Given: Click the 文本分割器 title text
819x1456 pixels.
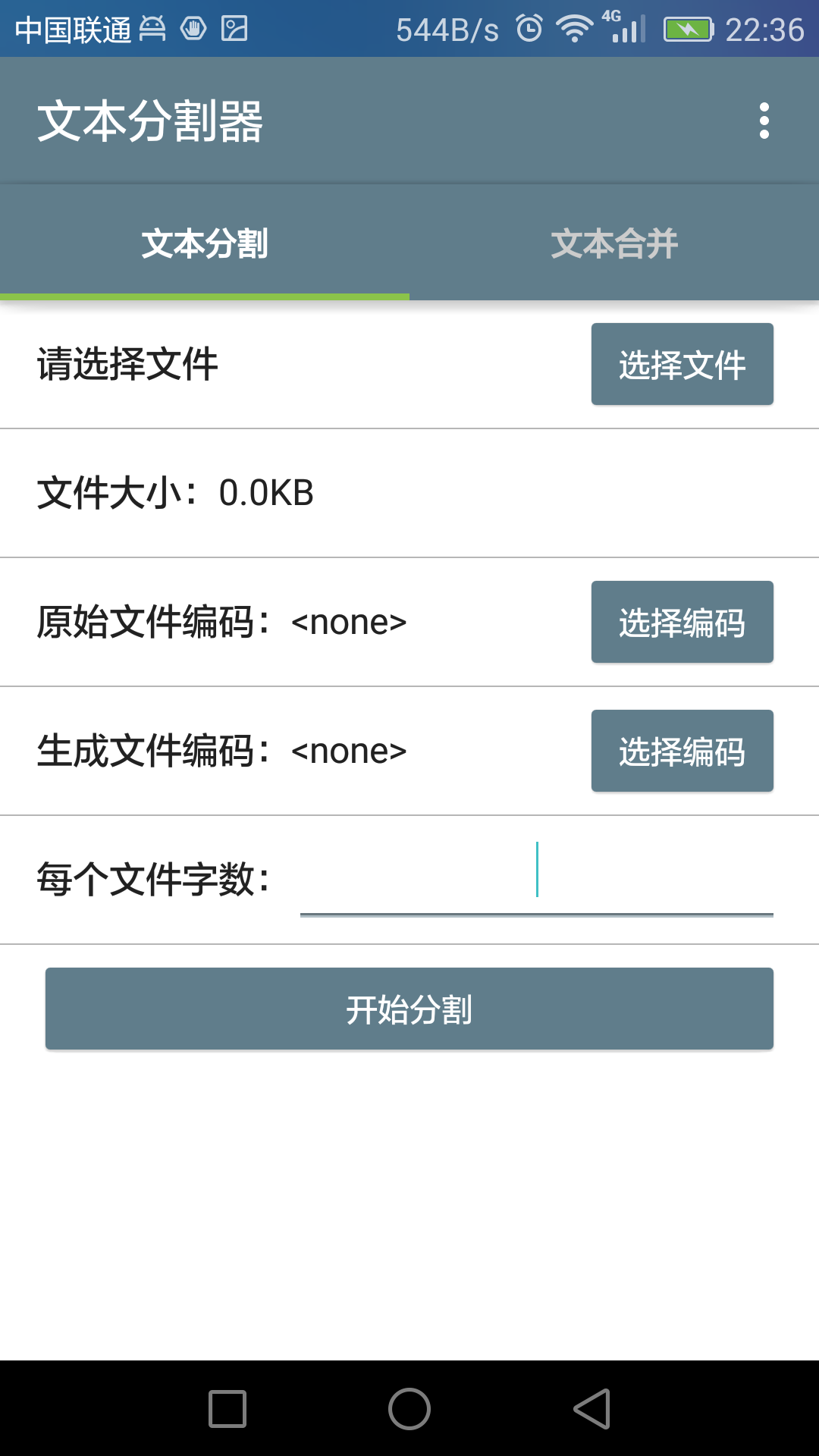Looking at the screenshot, I should [152, 121].
